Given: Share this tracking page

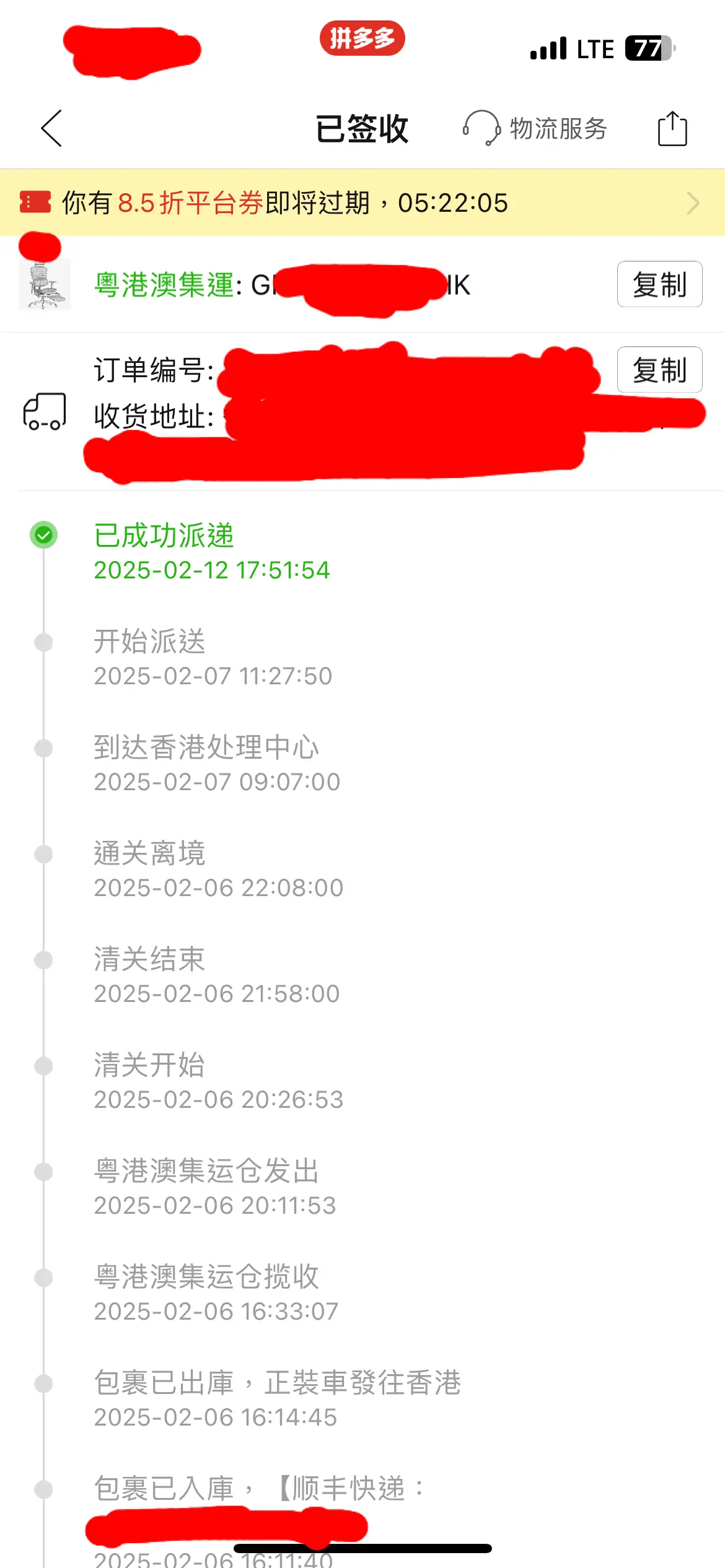Looking at the screenshot, I should click(672, 128).
